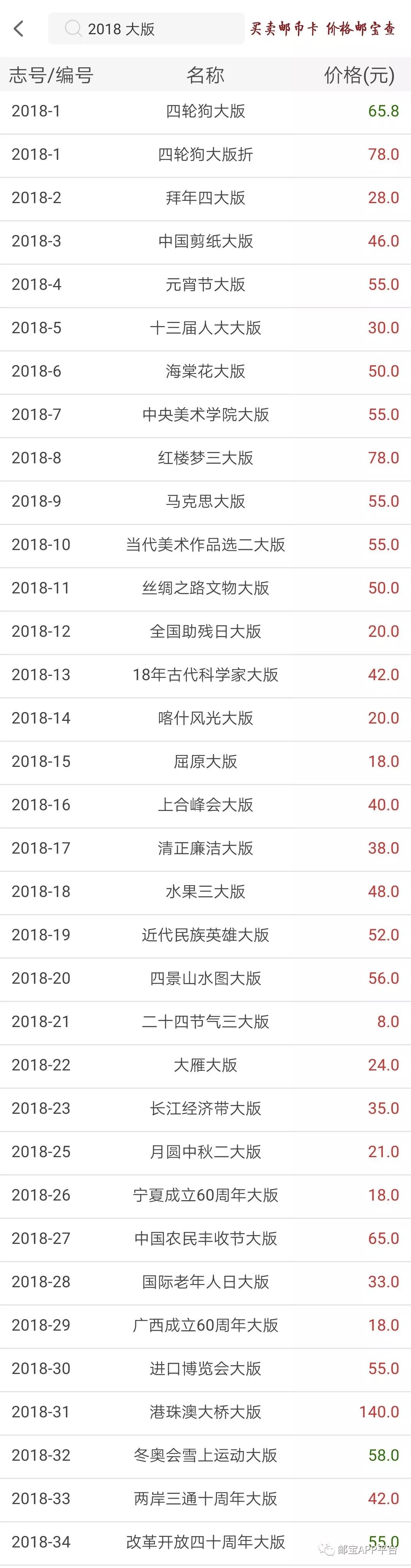411x1568 pixels.
Task: Select the 两岸三通十周年大版 row
Action: click(205, 1498)
